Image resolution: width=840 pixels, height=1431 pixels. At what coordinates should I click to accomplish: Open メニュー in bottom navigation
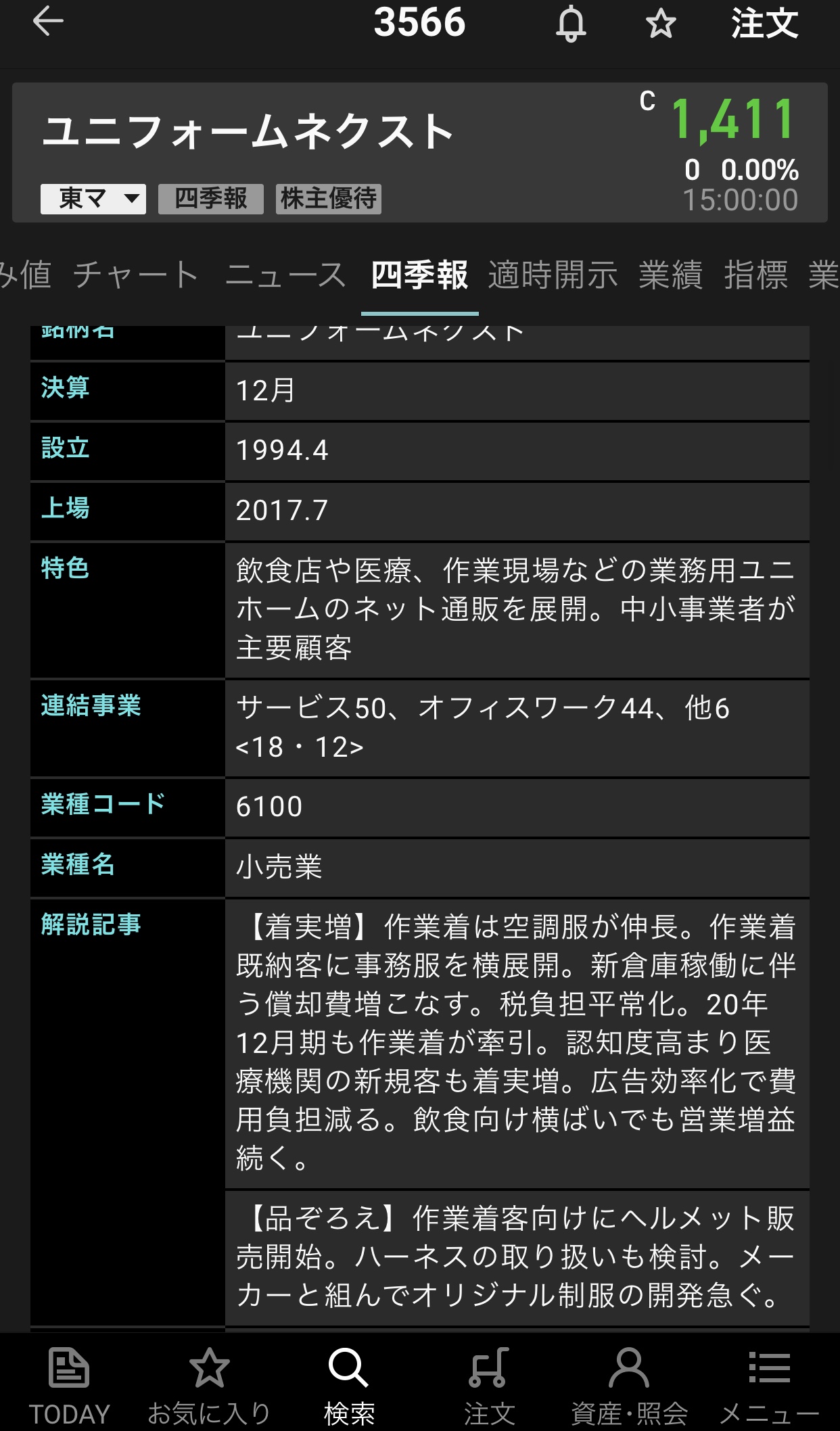tap(769, 1384)
